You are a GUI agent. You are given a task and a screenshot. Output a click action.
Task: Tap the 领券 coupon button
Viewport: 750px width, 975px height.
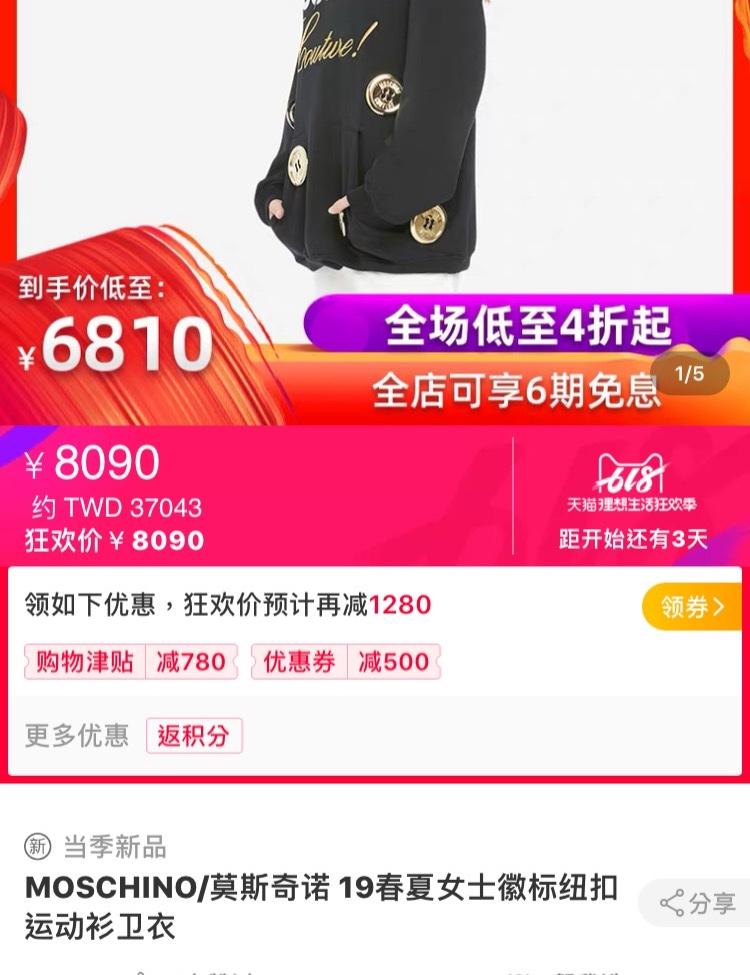[x=692, y=606]
